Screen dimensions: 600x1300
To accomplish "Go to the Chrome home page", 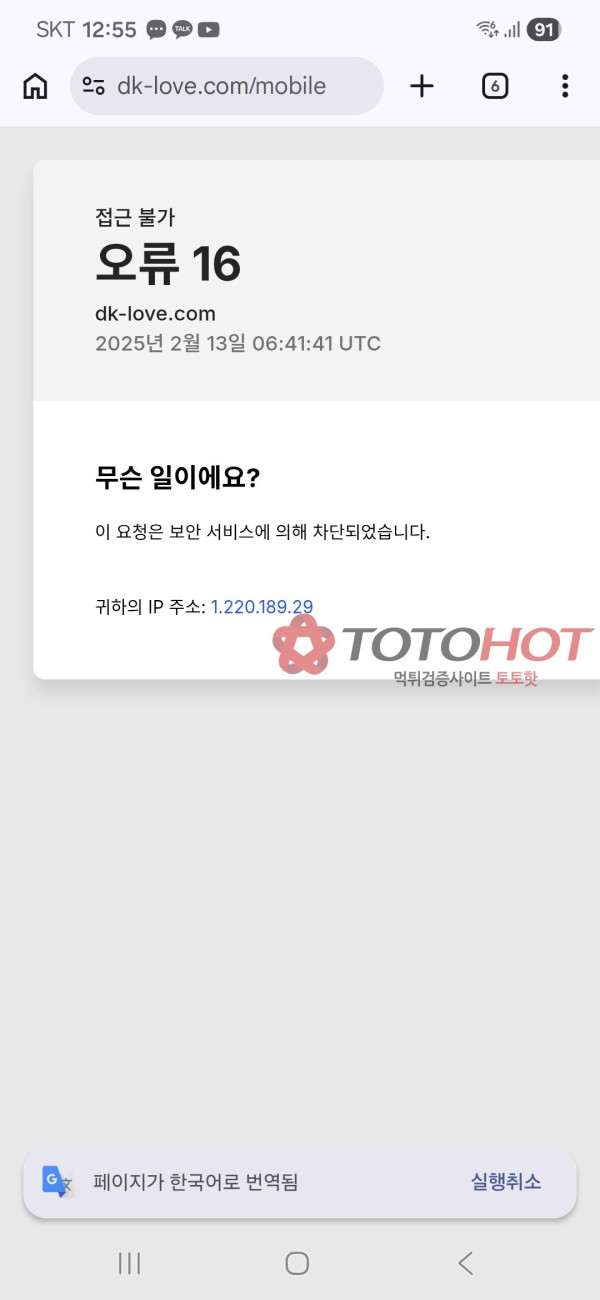I will click(35, 87).
